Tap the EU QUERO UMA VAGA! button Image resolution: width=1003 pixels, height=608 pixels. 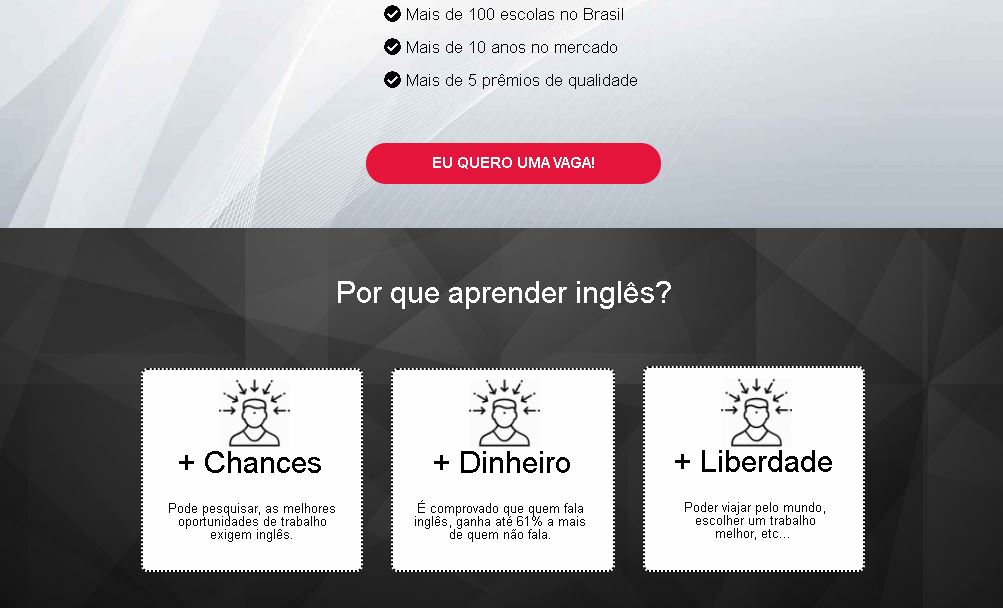click(513, 163)
